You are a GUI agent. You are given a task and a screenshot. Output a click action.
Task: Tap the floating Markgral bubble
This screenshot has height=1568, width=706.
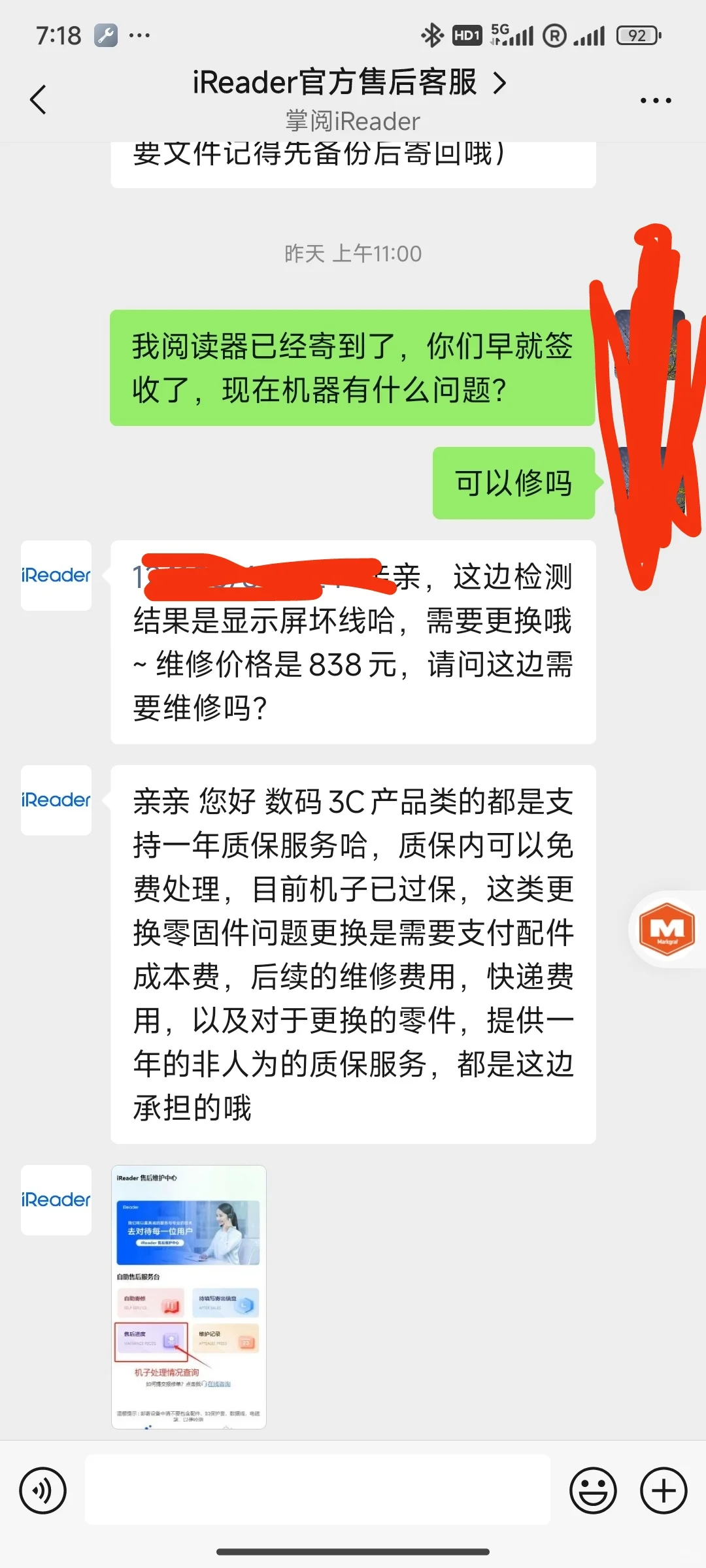point(667,929)
